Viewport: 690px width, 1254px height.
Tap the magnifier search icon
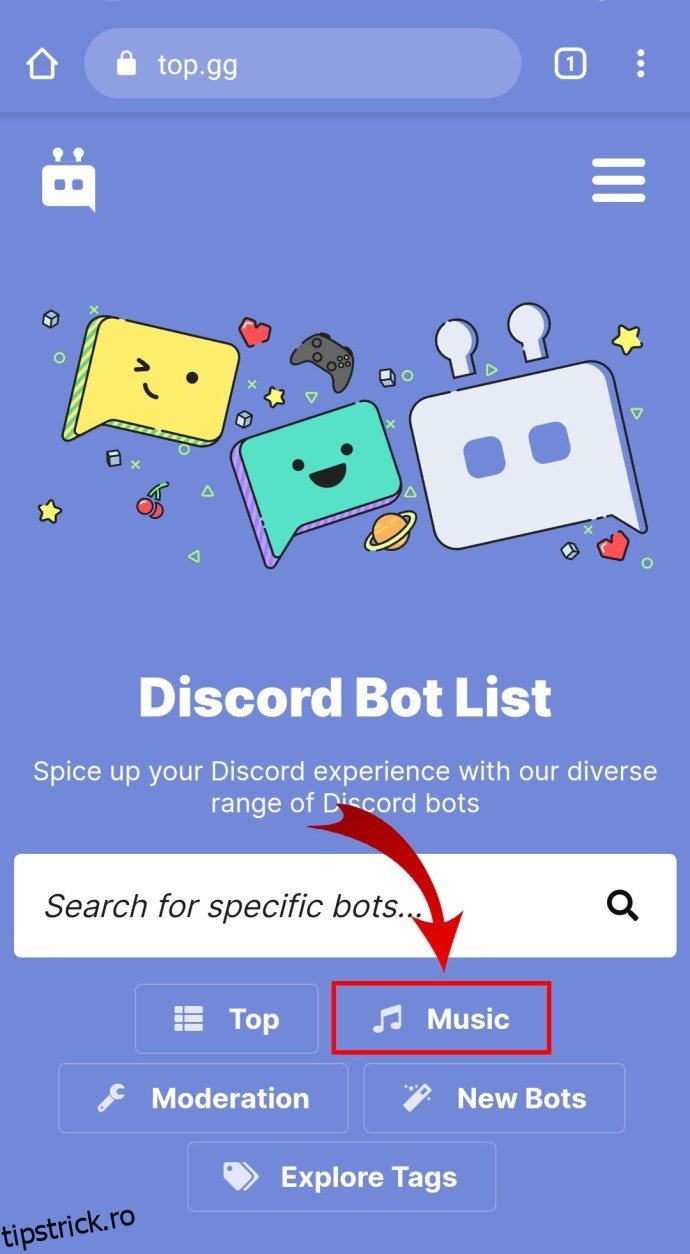pyautogui.click(x=622, y=906)
